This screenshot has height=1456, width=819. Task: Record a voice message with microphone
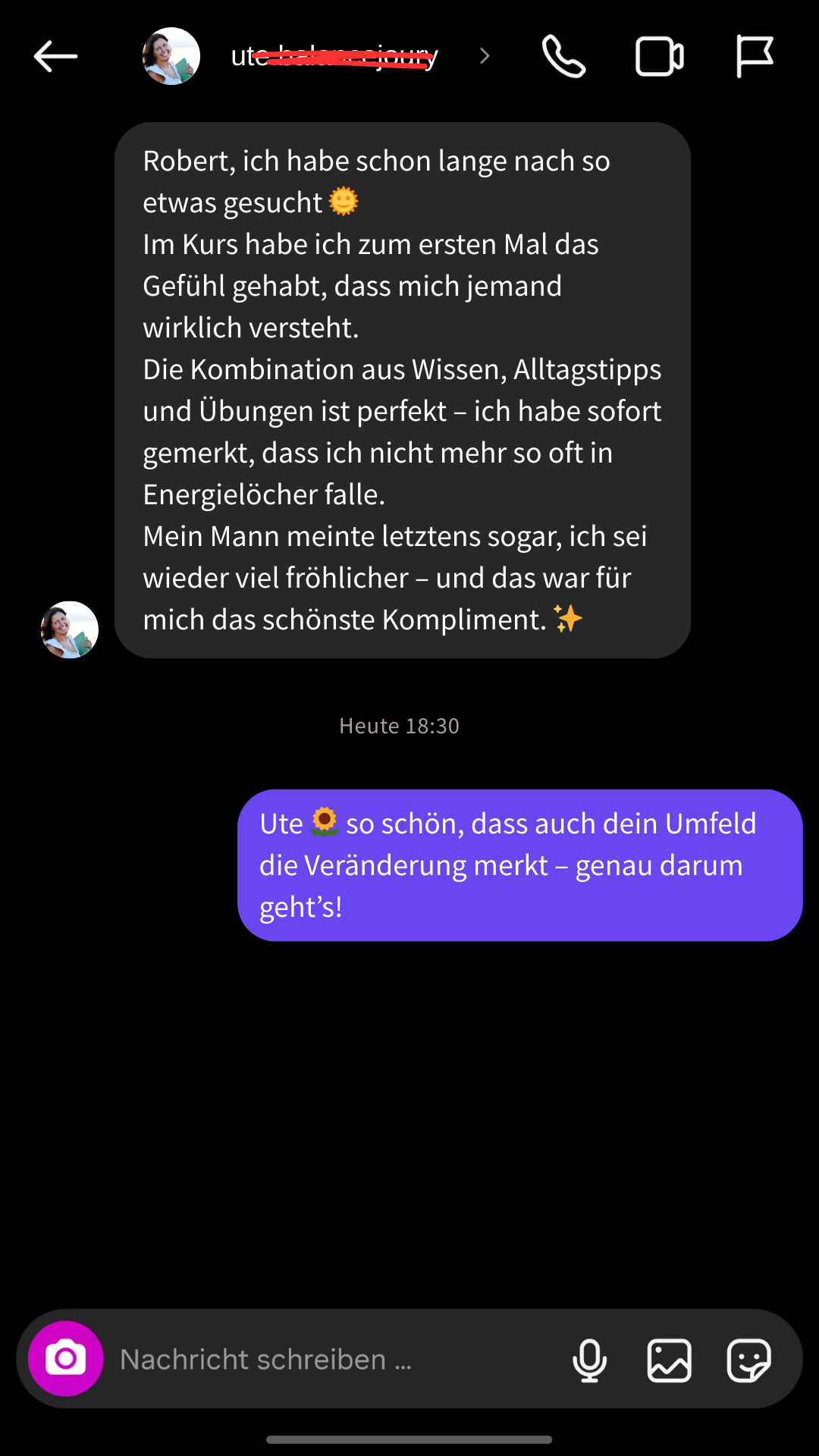[x=589, y=1360]
